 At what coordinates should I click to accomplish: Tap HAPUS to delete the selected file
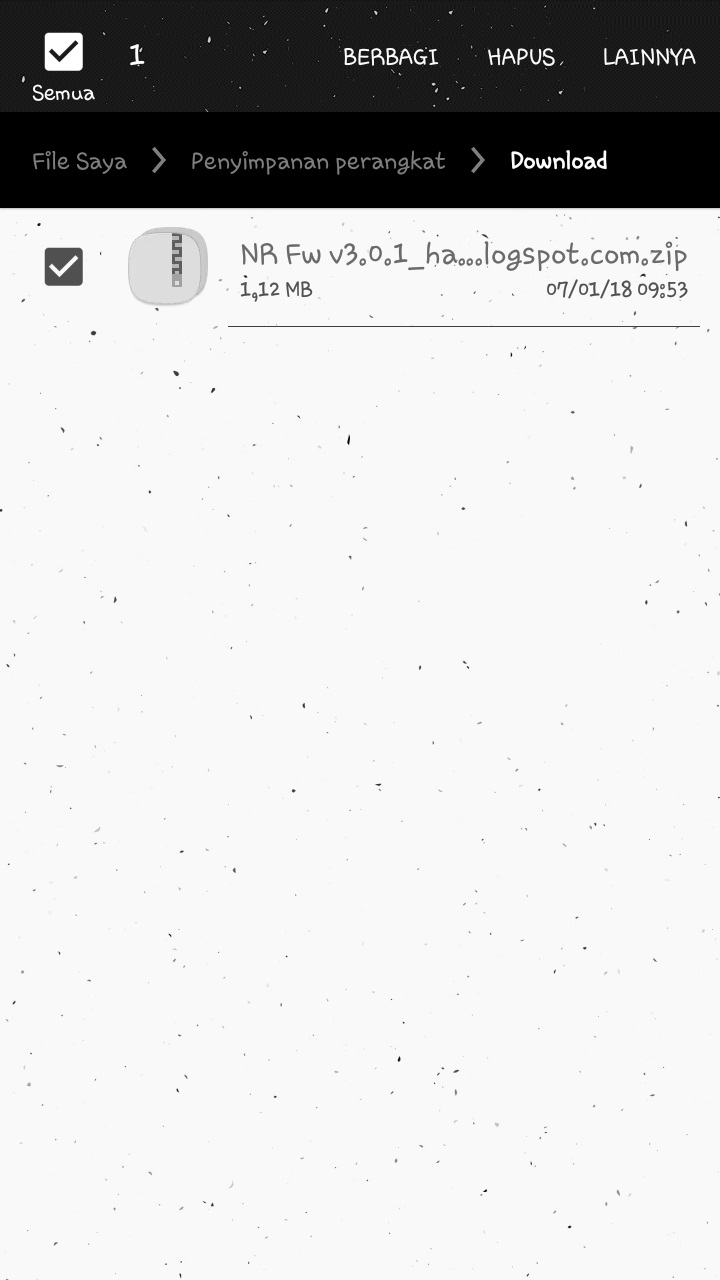pos(521,57)
